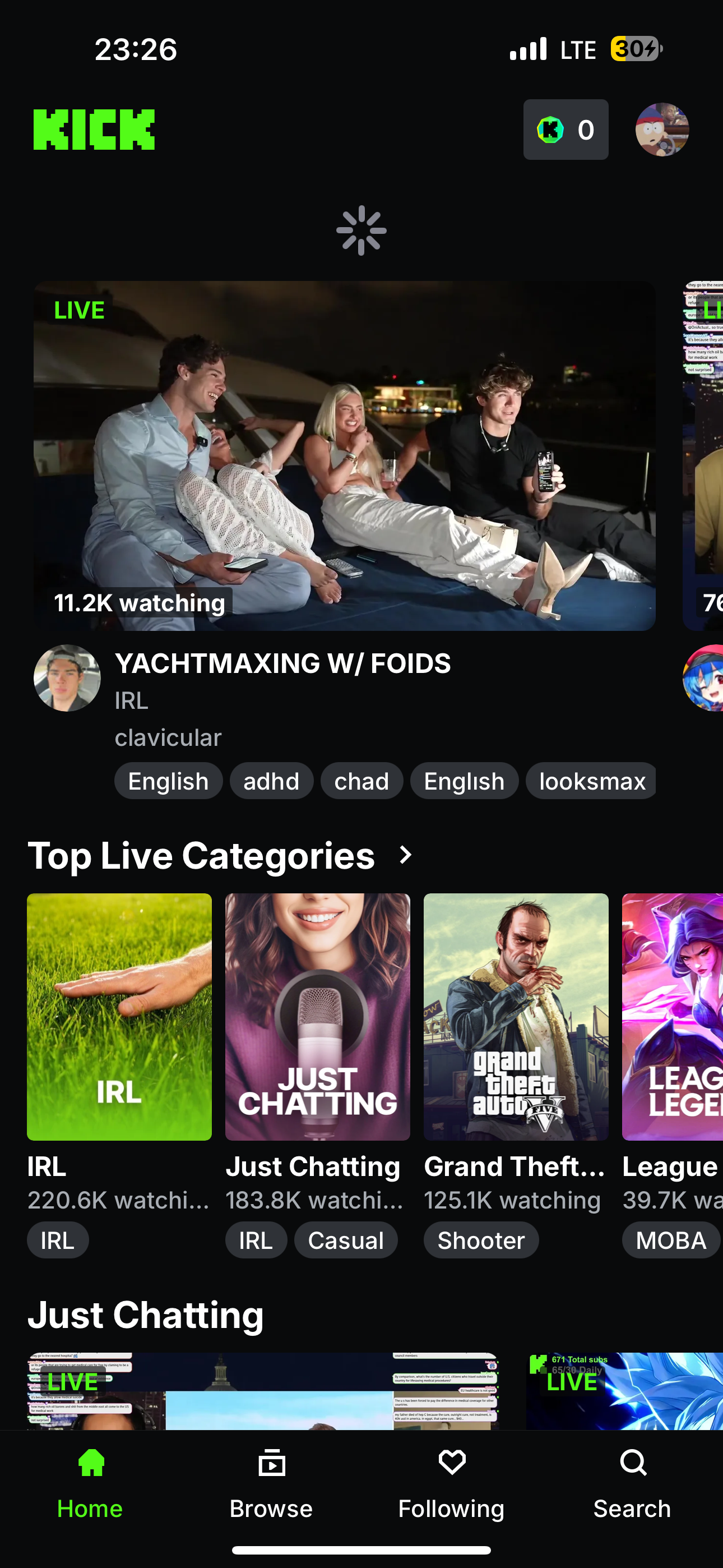This screenshot has height=1568, width=723.
Task: Tap the Shooter tag chip
Action: pyautogui.click(x=481, y=1240)
